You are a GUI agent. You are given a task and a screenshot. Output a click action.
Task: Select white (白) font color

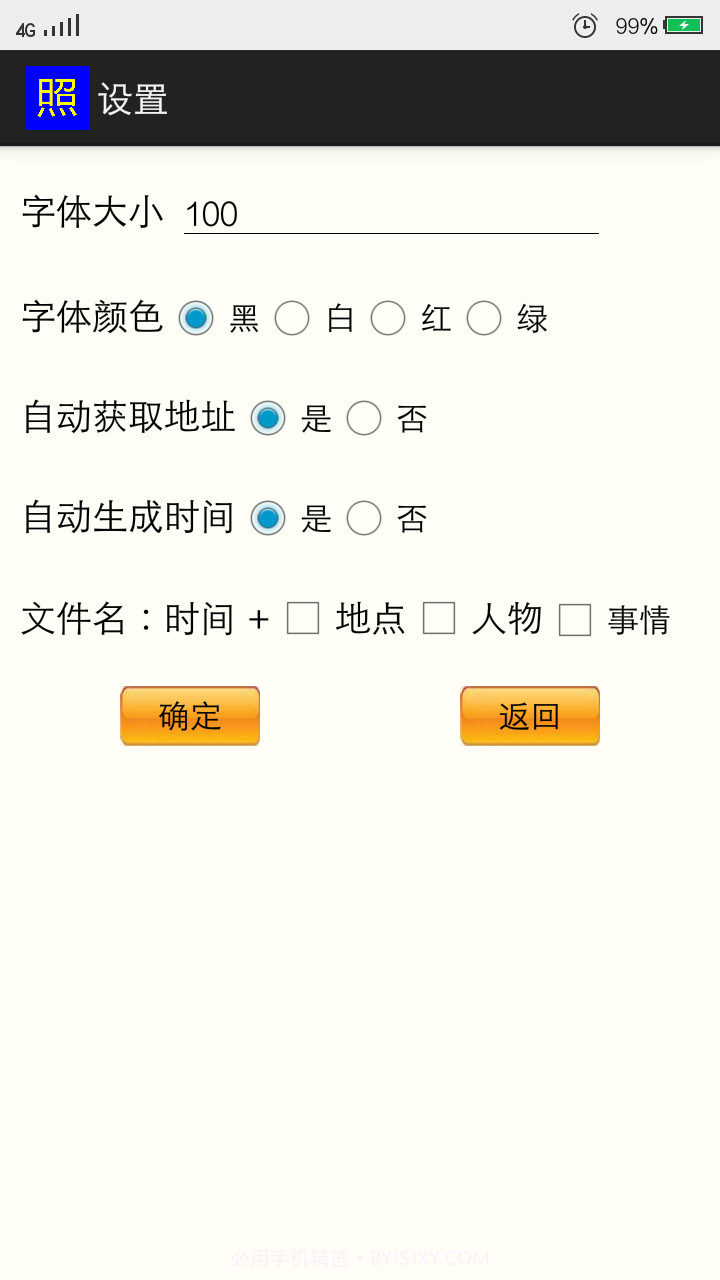pyautogui.click(x=293, y=318)
